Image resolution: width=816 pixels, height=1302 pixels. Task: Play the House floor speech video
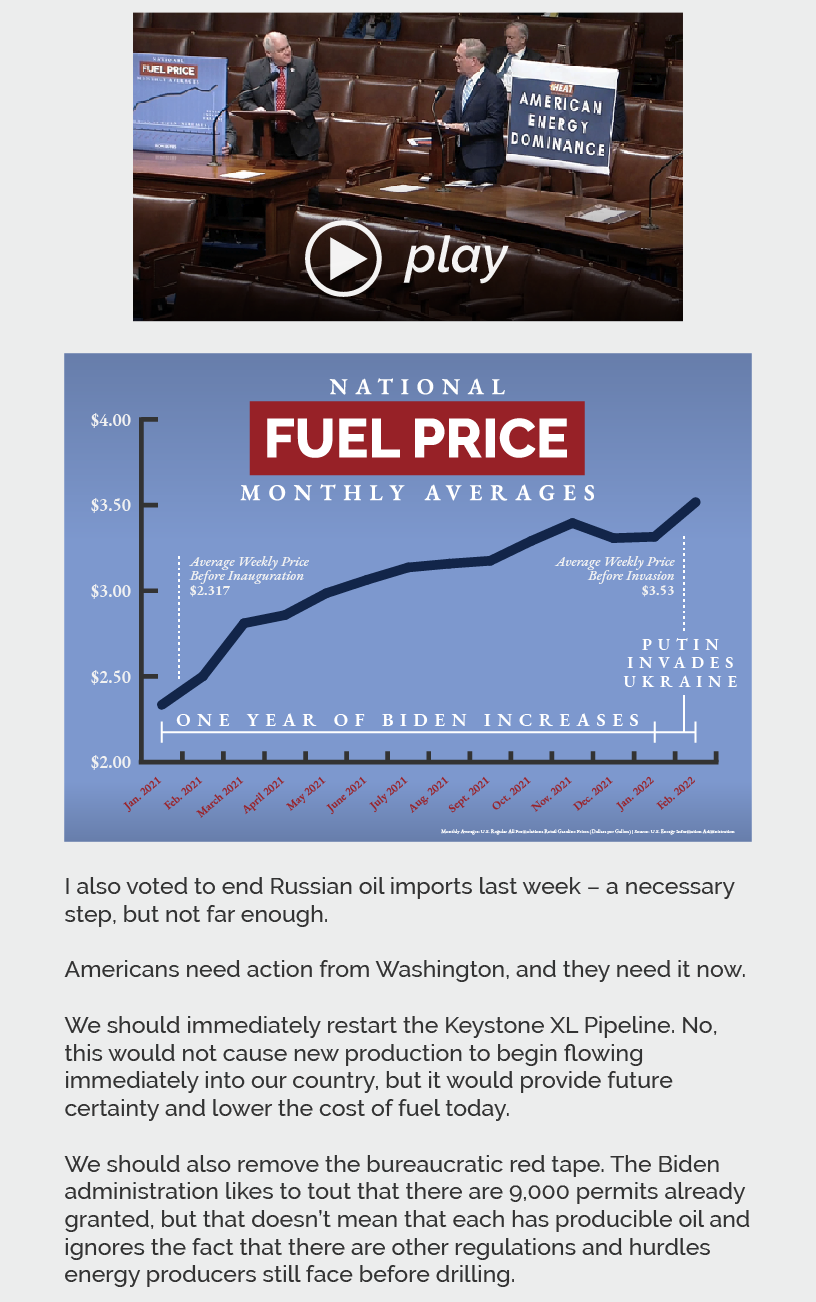point(343,259)
